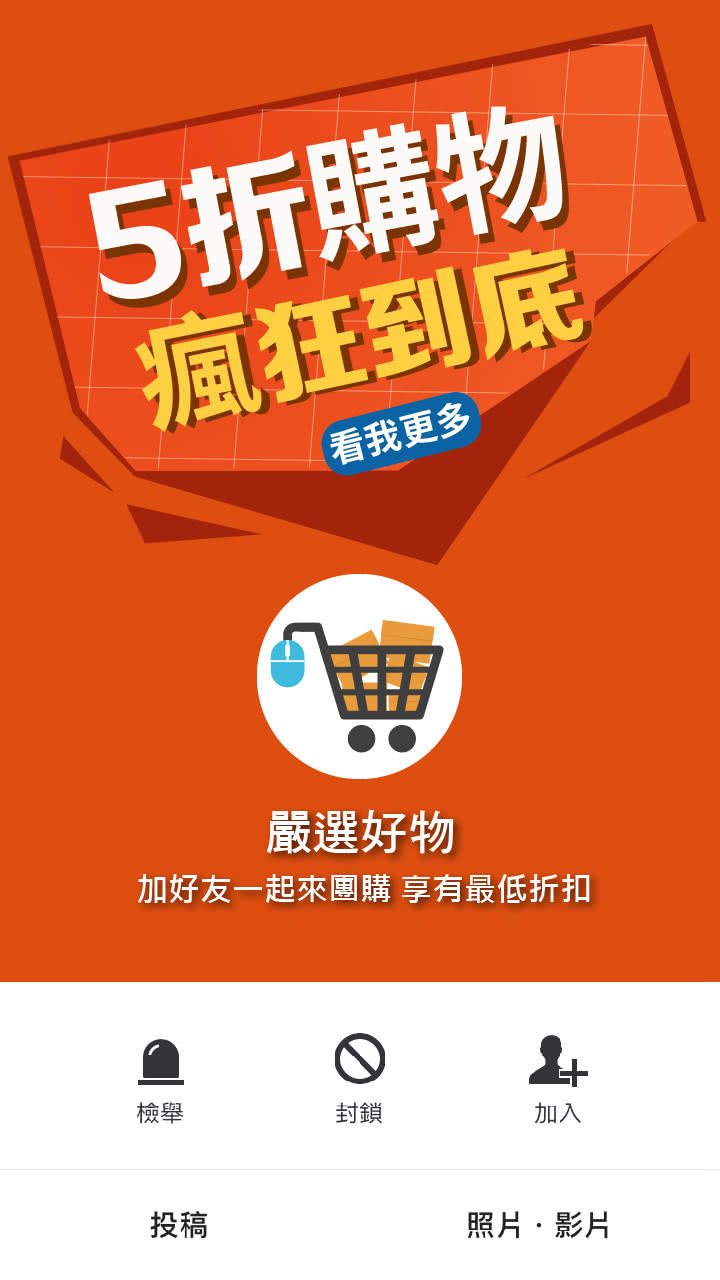Switch to 照片・影片 tab

coord(539,1225)
